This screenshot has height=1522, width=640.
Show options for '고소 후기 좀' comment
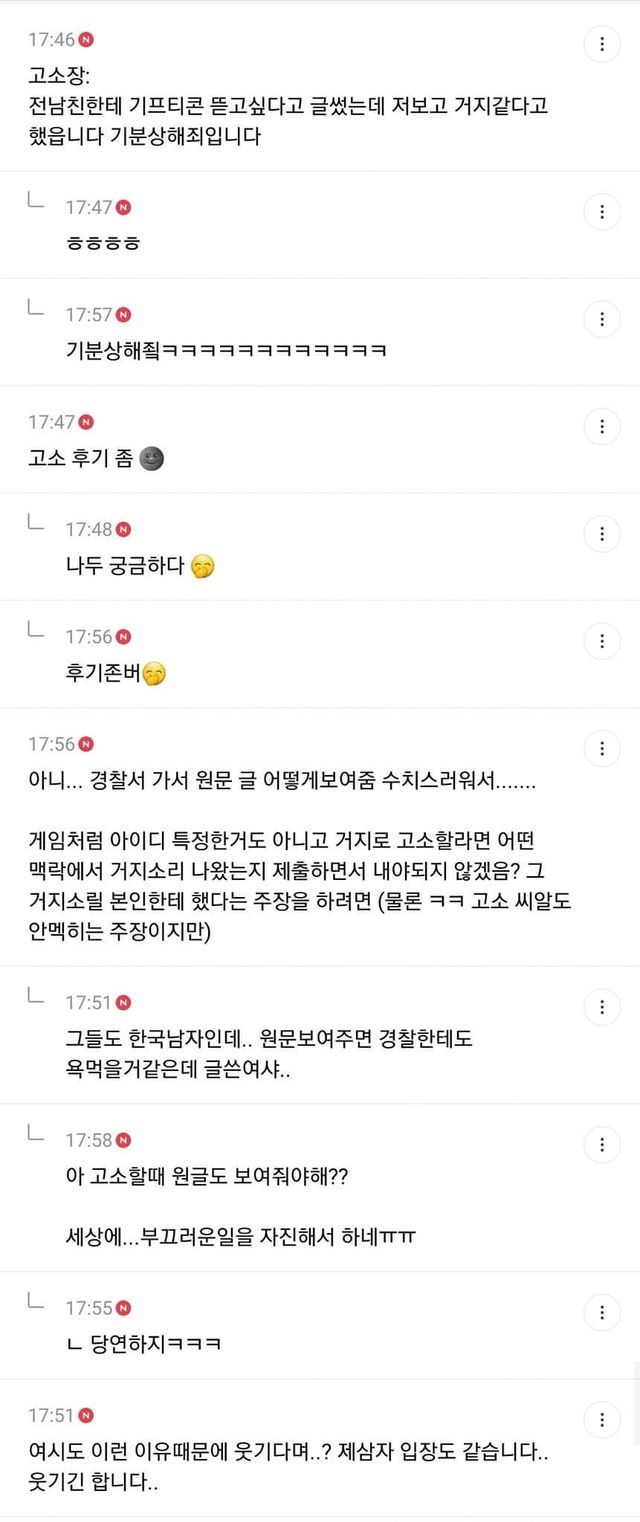pos(602,427)
